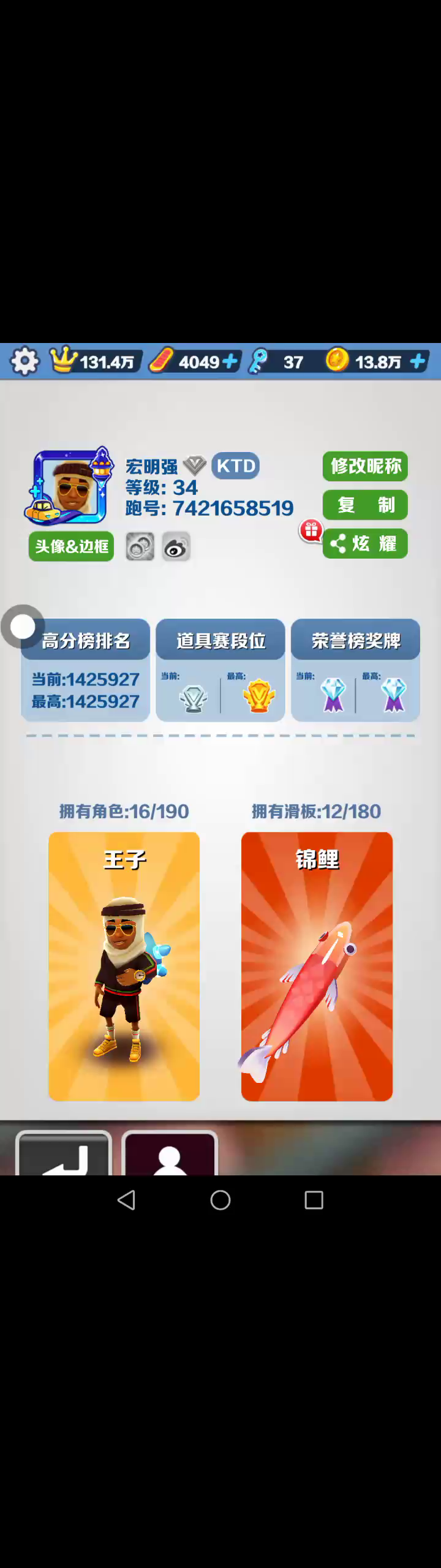Share profile using the 炫耀 button
The image size is (441, 1568).
(365, 544)
